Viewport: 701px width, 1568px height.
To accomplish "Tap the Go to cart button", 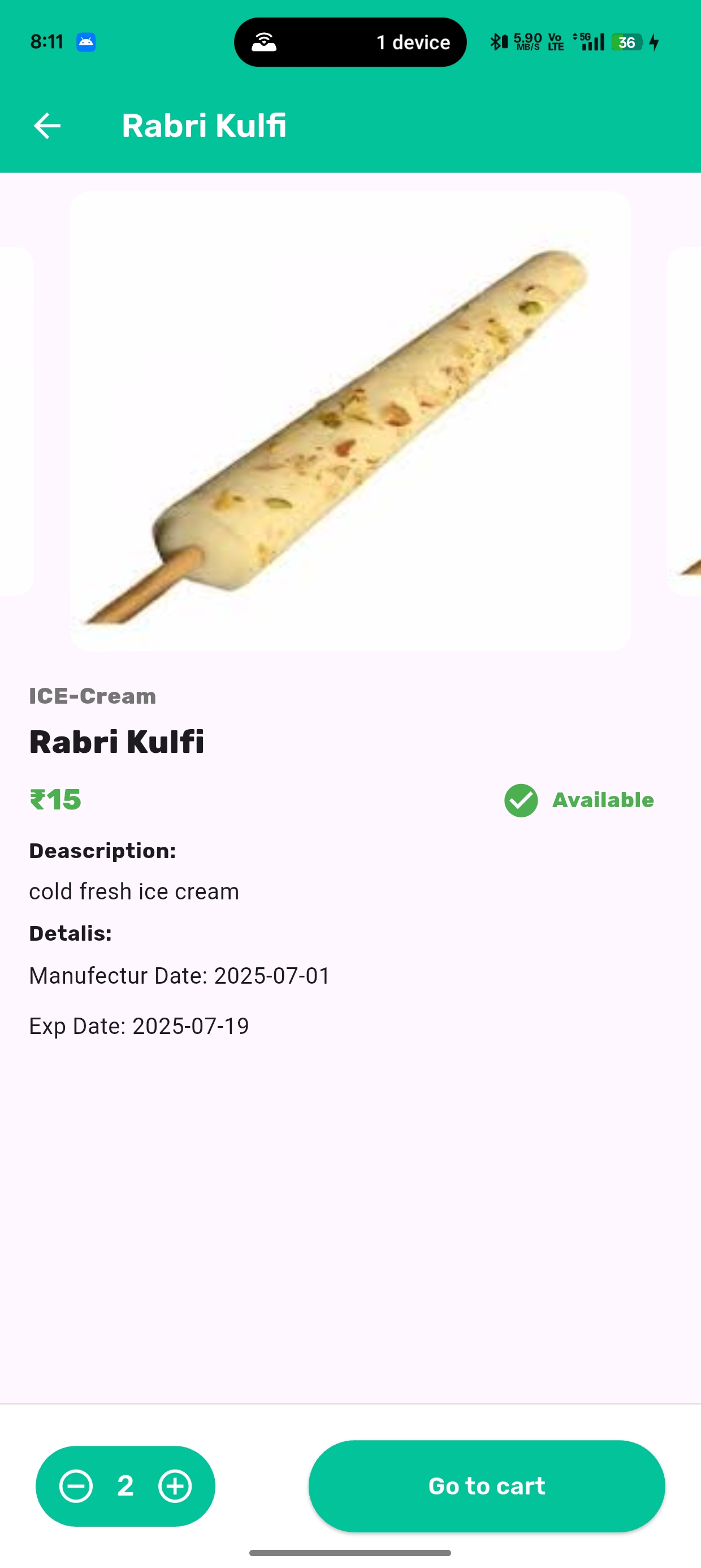I will coord(486,1486).
